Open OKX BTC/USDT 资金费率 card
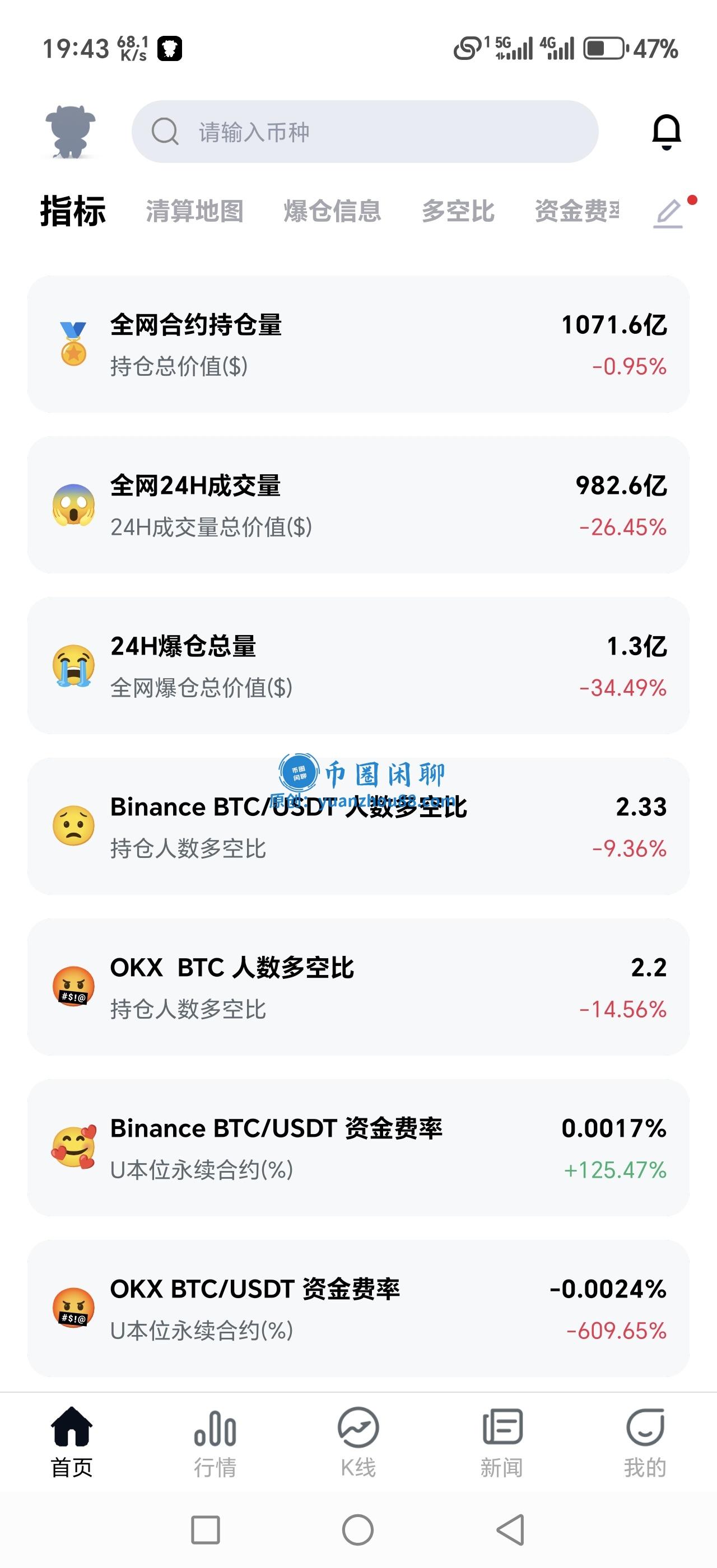This screenshot has width=717, height=1568. (x=358, y=1309)
